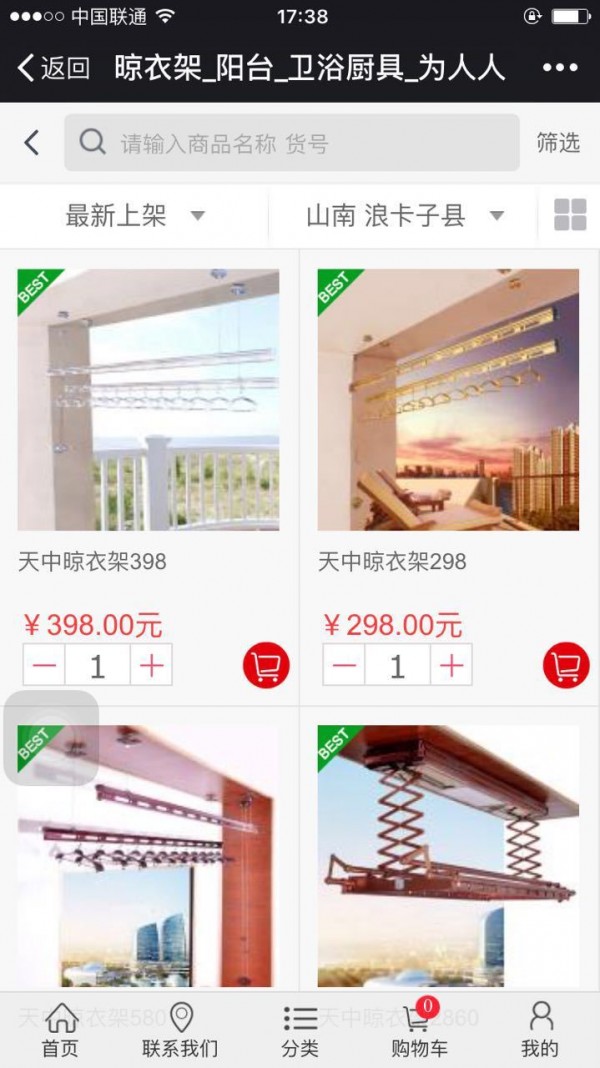Add 天中晾衣架298 to the cart
600x1068 pixels.
[566, 666]
